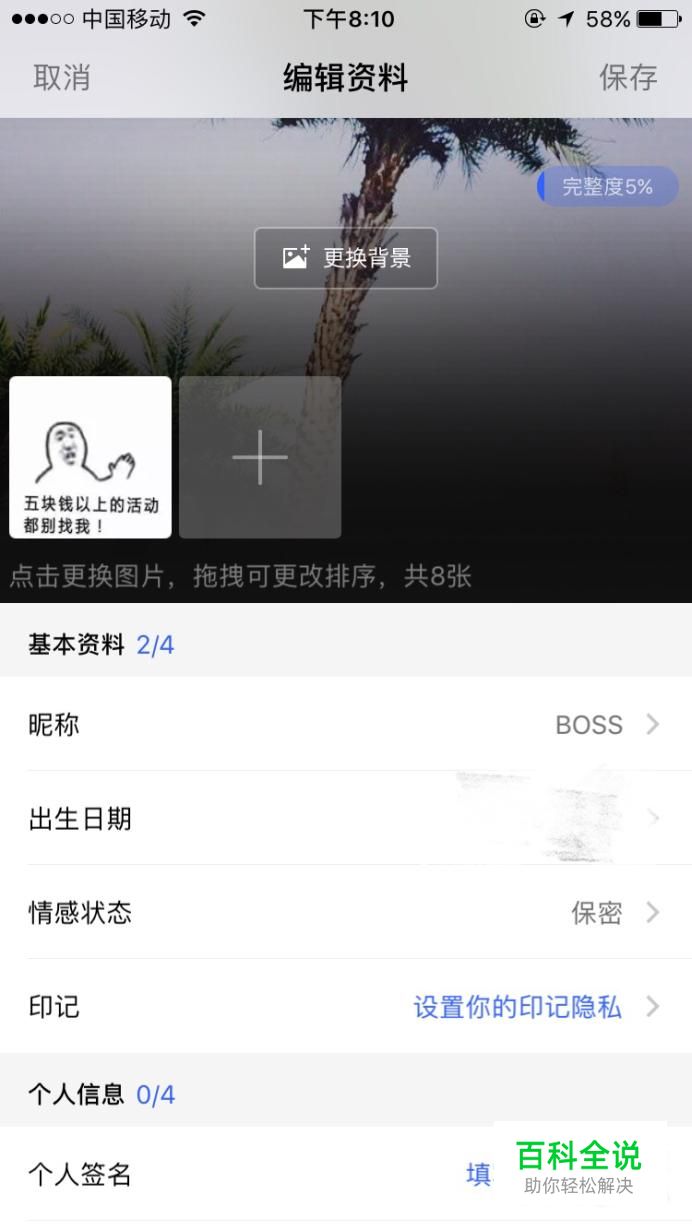Image resolution: width=692 pixels, height=1230 pixels.
Task: Save profile changes with 保存
Action: tap(628, 78)
